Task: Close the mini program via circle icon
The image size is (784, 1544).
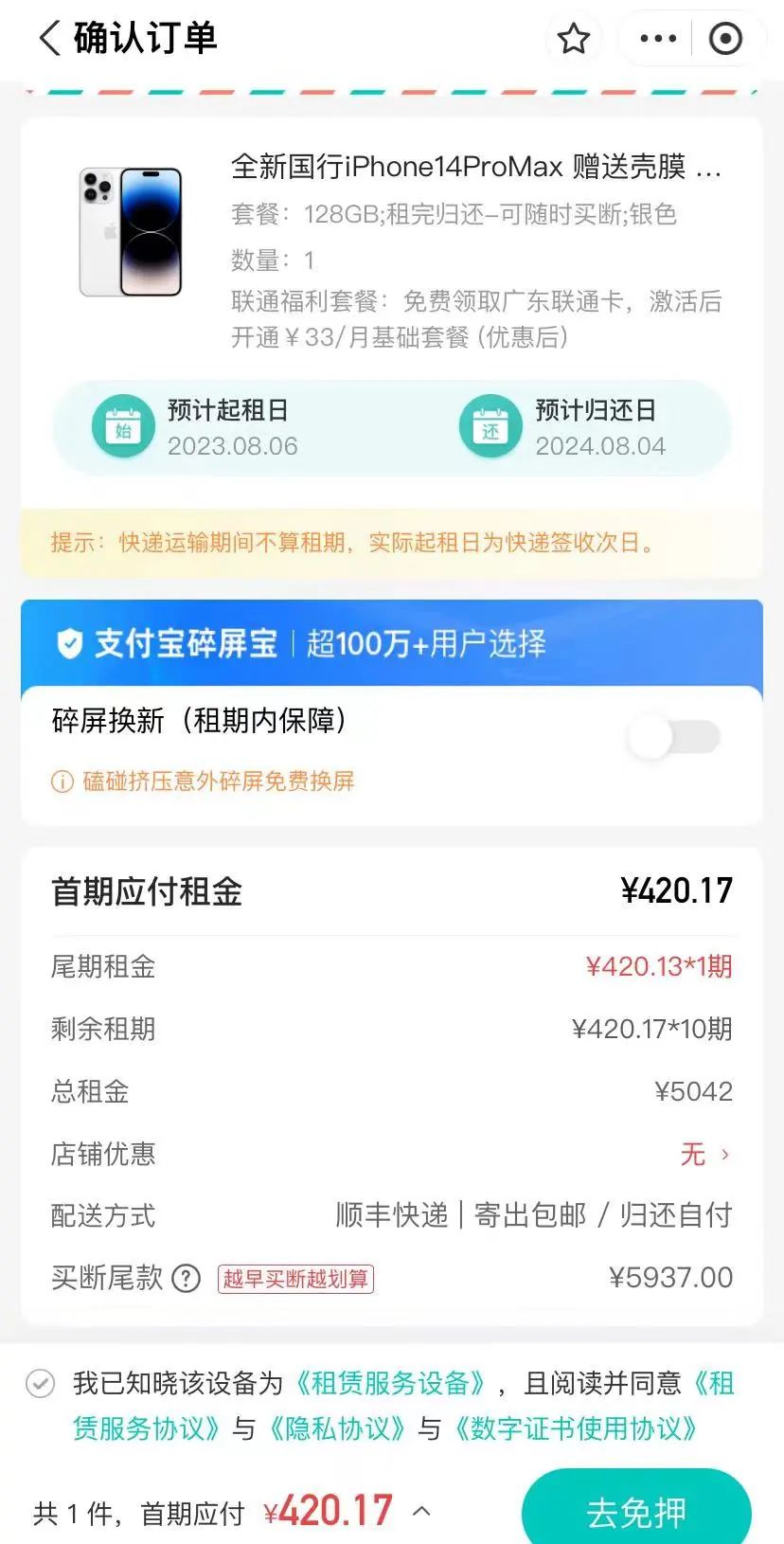Action: pos(725,39)
